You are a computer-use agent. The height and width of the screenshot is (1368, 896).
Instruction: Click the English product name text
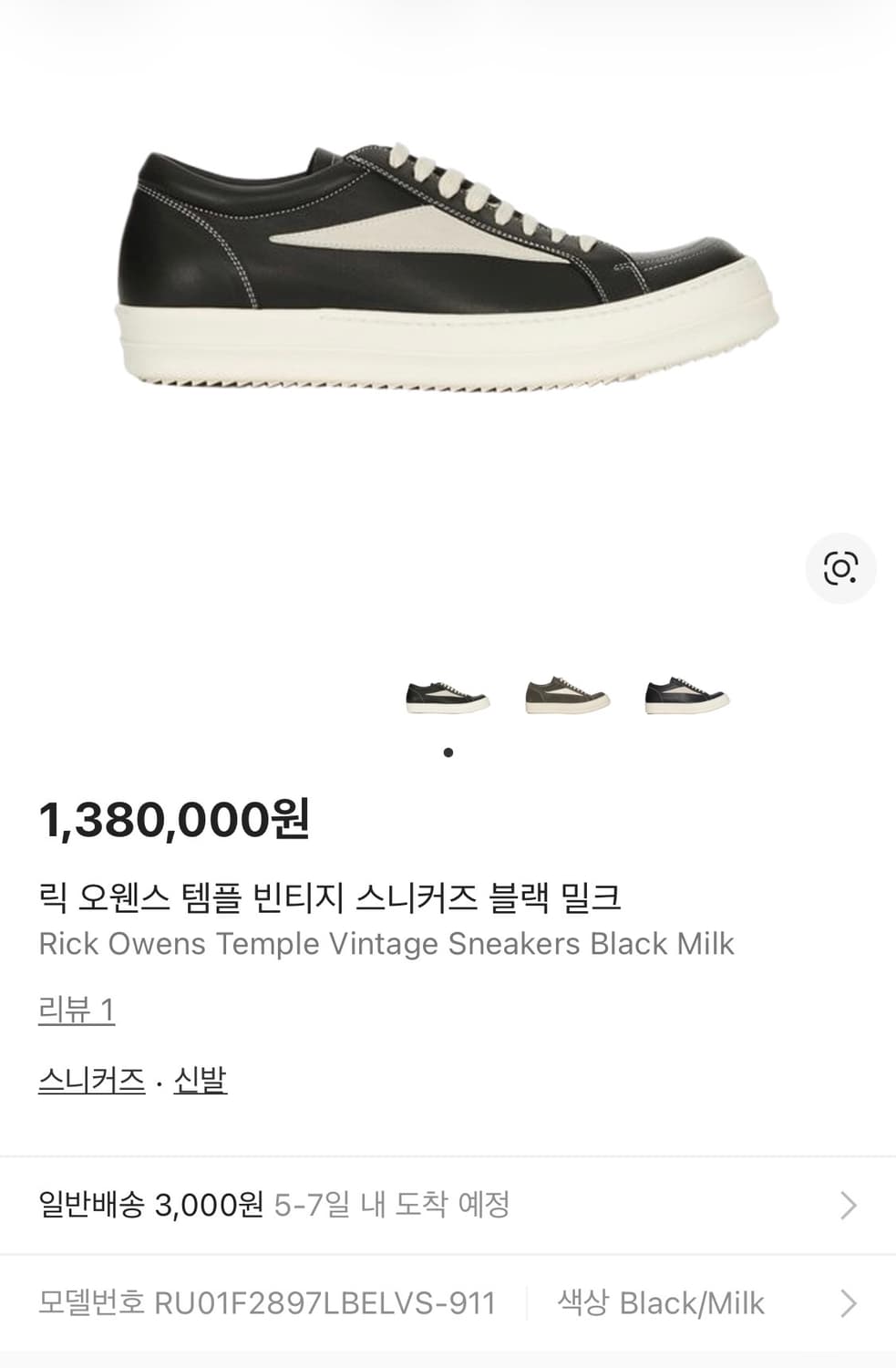[x=386, y=944]
